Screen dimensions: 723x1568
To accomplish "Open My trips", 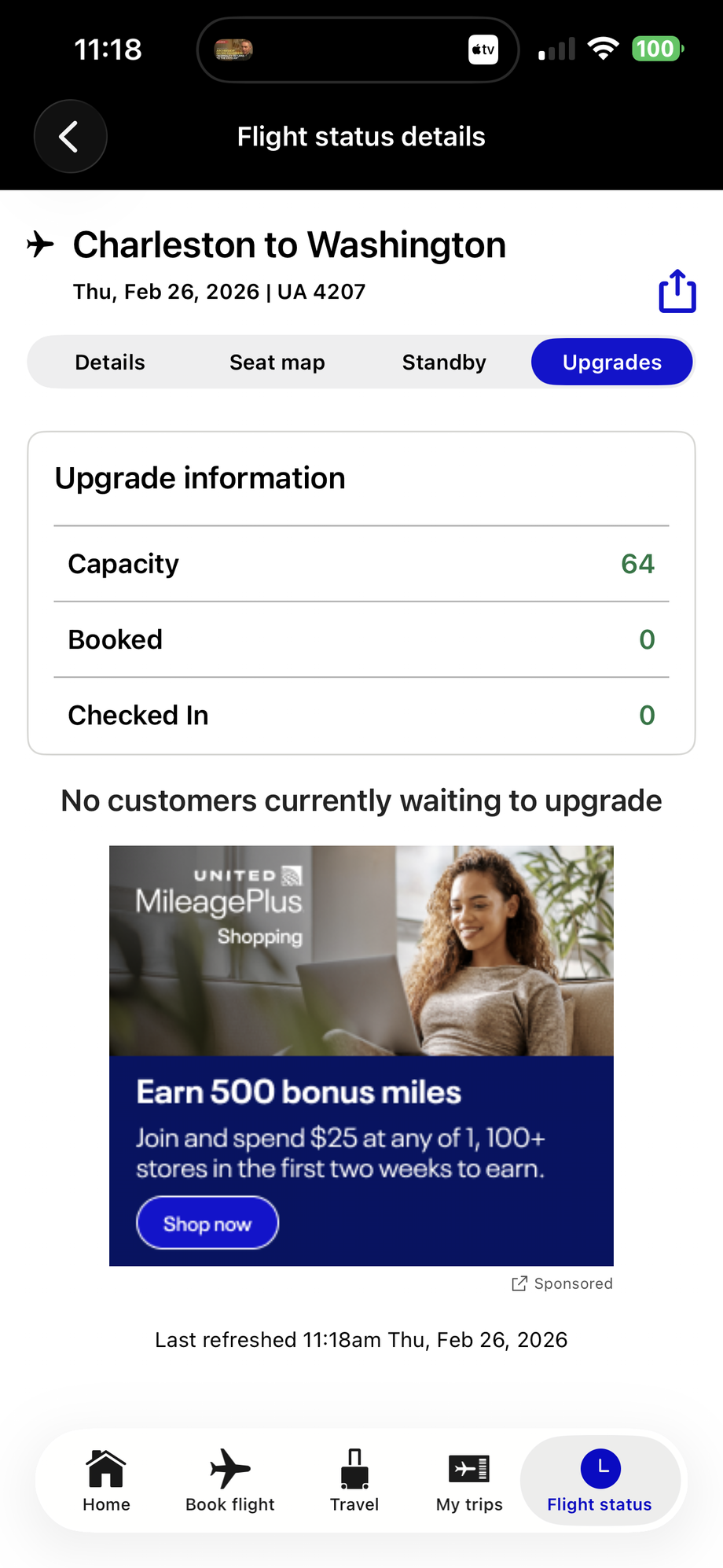I will click(x=469, y=1481).
